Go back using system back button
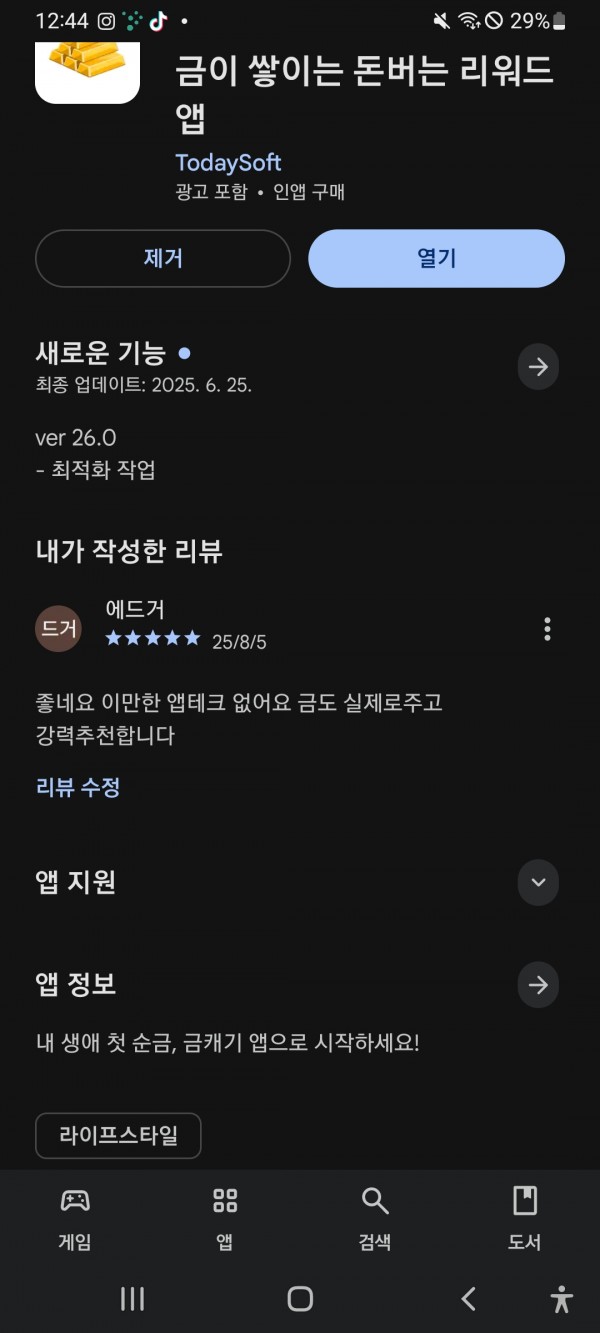 (x=468, y=1298)
